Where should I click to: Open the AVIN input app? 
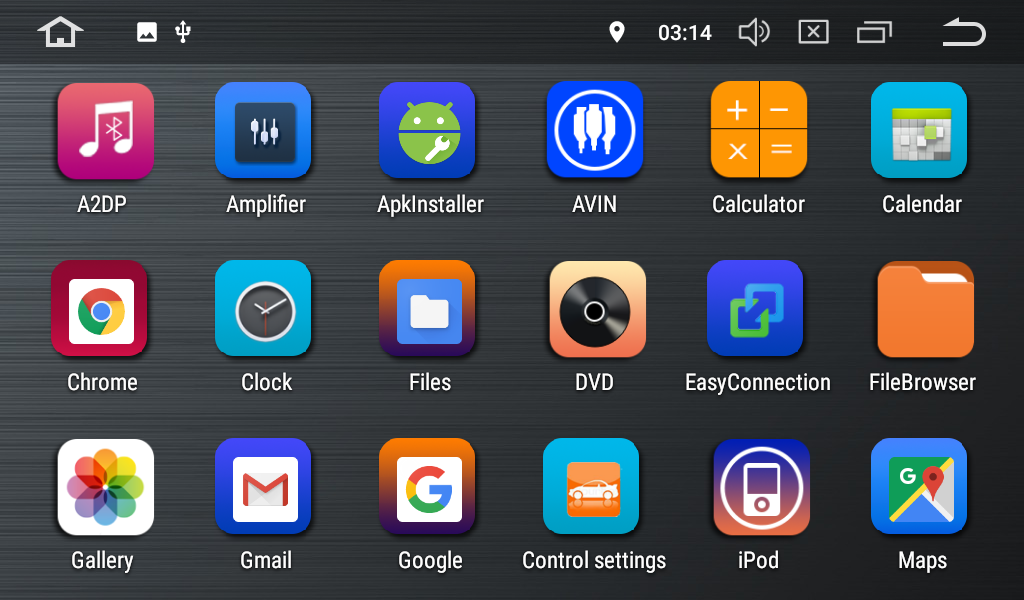tap(594, 131)
